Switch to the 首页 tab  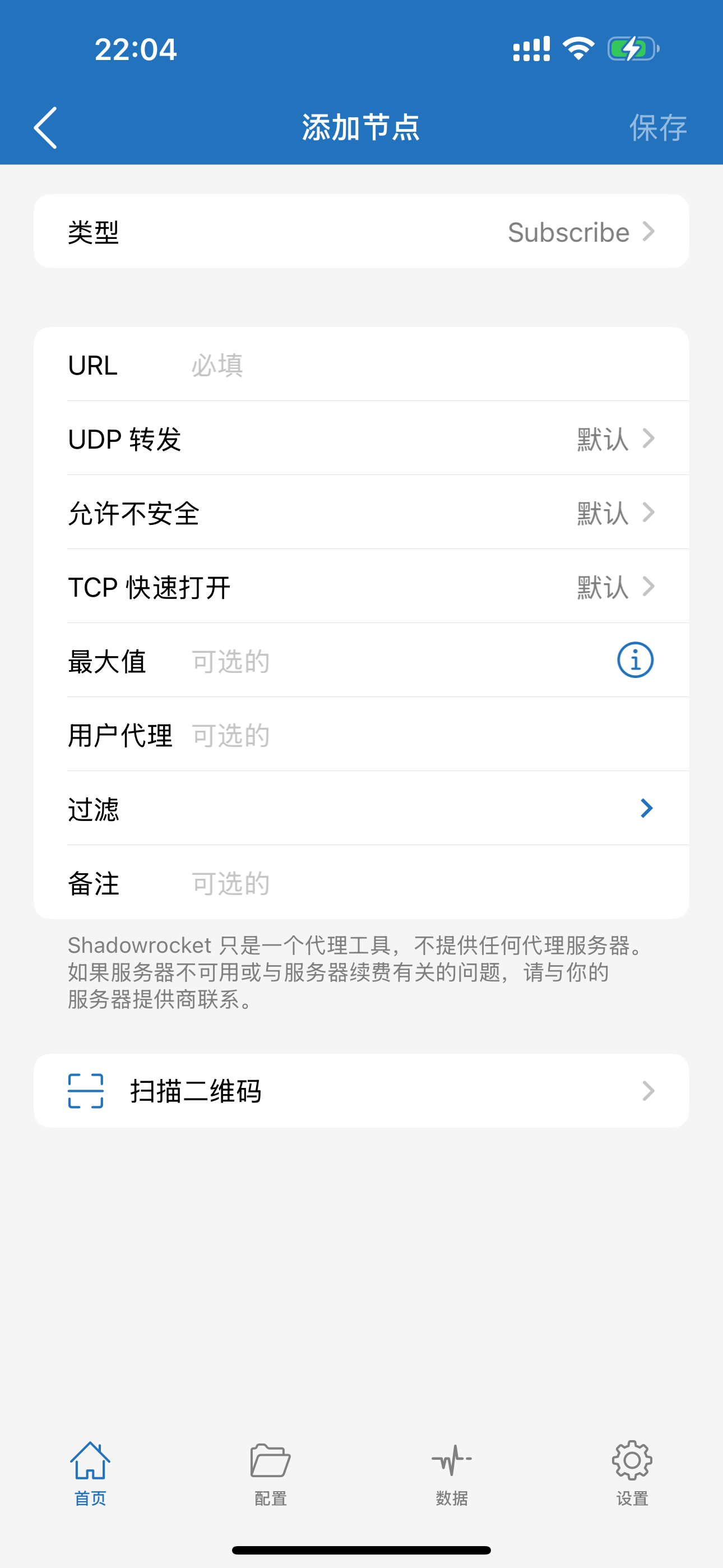(x=90, y=1473)
